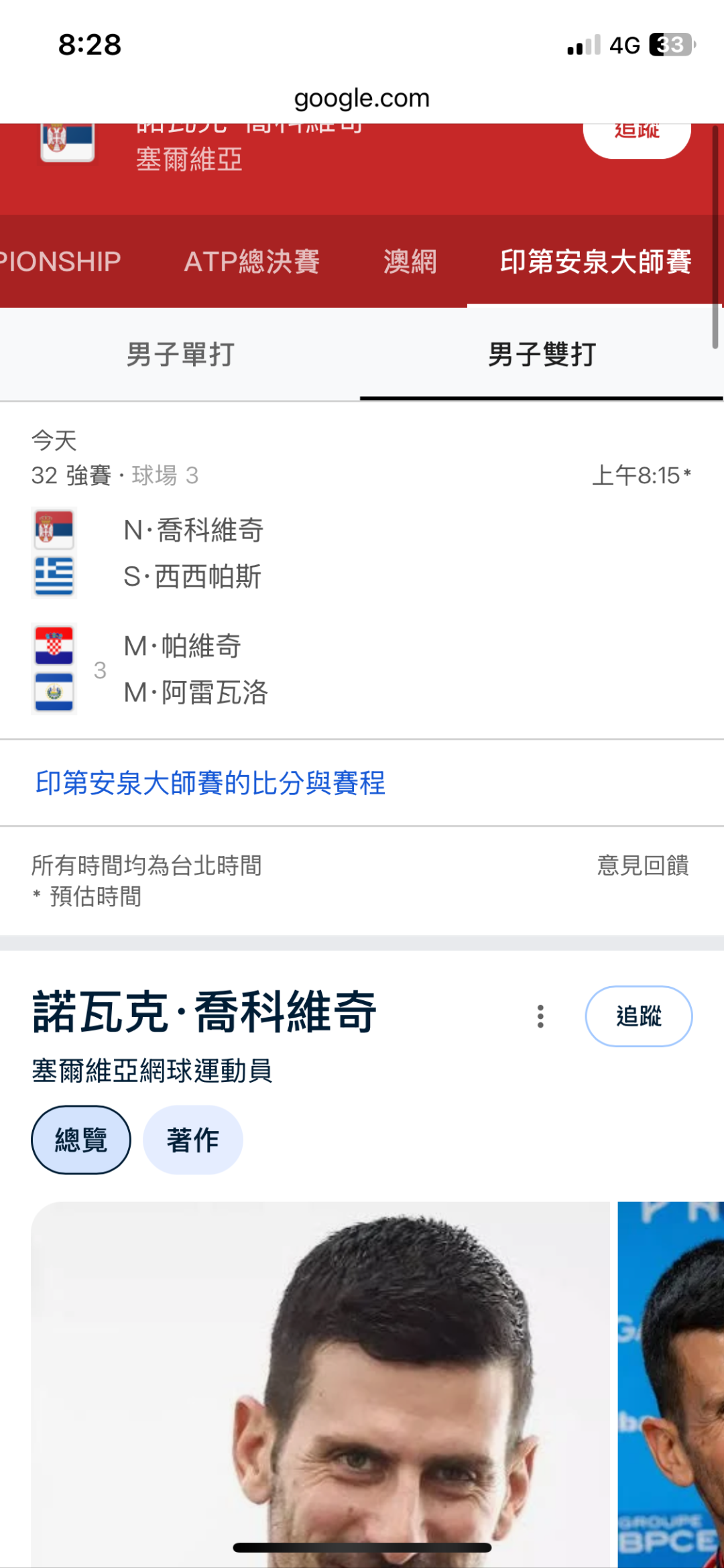Follow 諾瓦克·喬科維奇 in the knowledge panel

[x=638, y=1016]
